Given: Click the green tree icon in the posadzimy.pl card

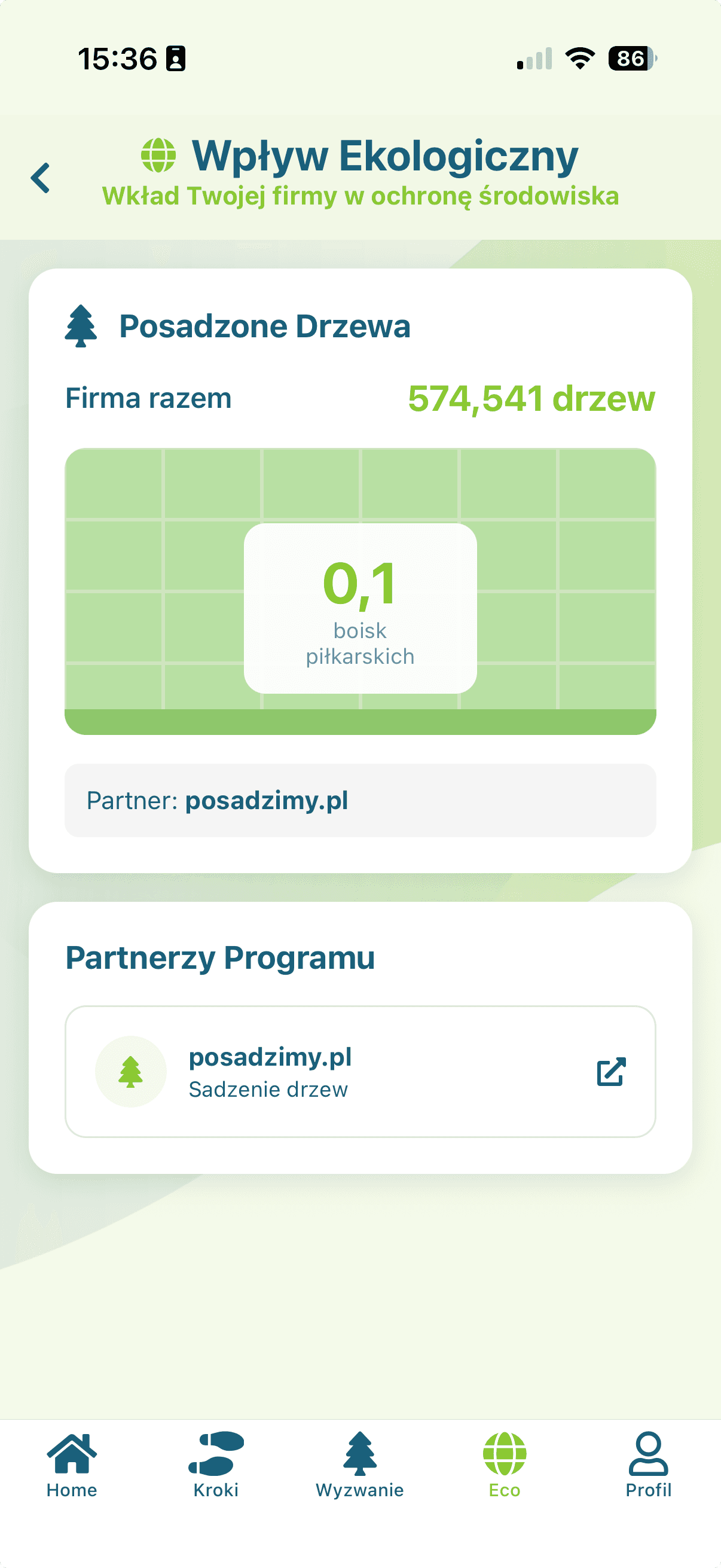Looking at the screenshot, I should [x=130, y=1072].
